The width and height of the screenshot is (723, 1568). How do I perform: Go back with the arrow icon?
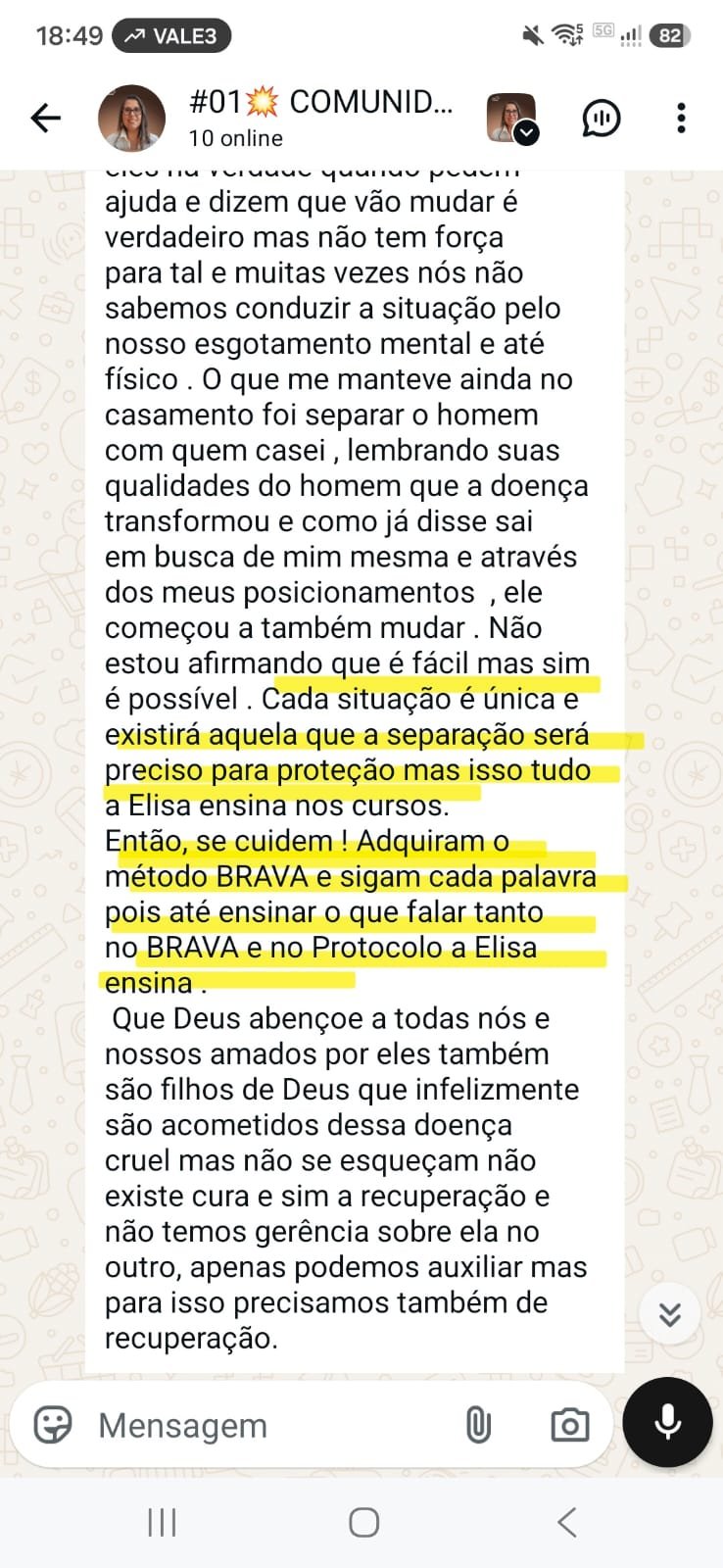click(x=45, y=119)
